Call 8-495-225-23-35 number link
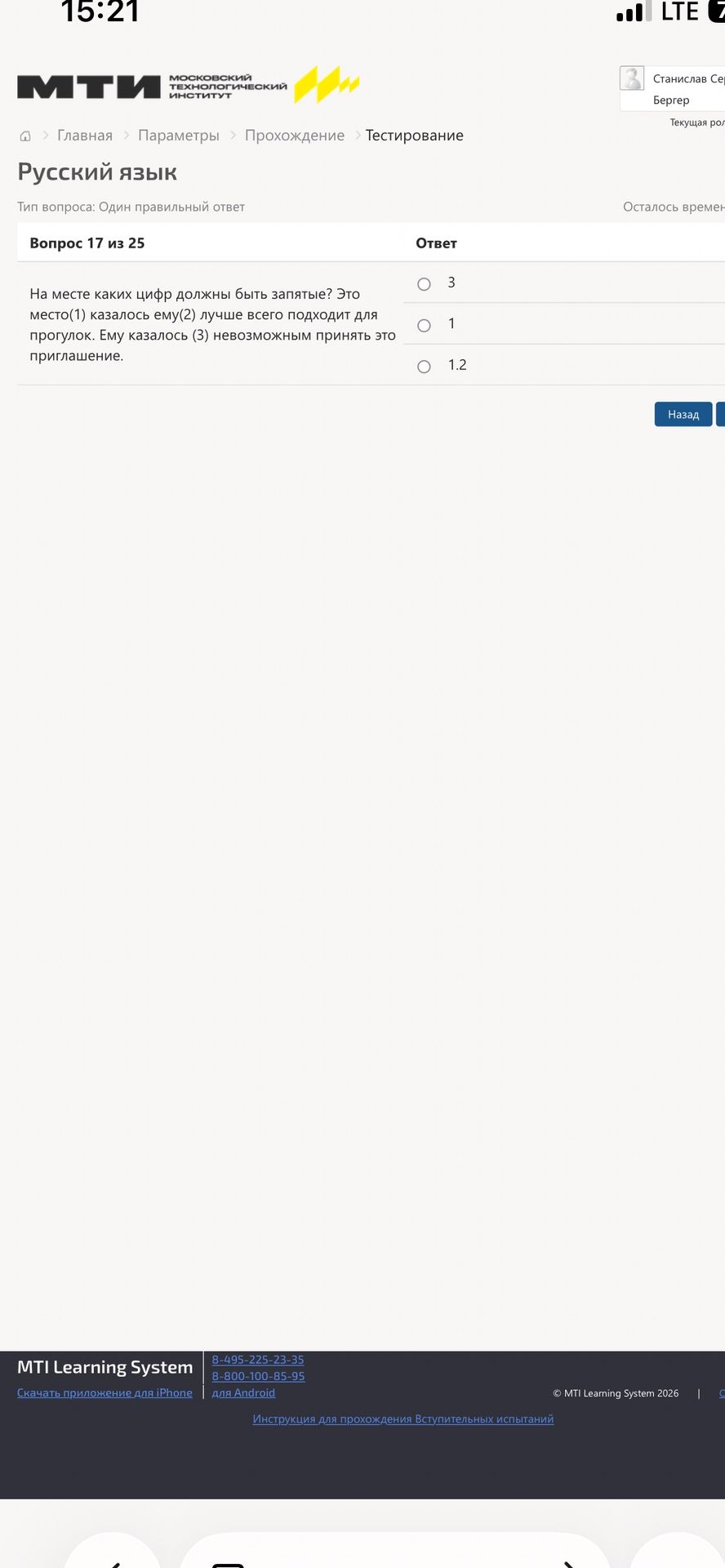This screenshot has height=1568, width=725. tap(258, 1359)
